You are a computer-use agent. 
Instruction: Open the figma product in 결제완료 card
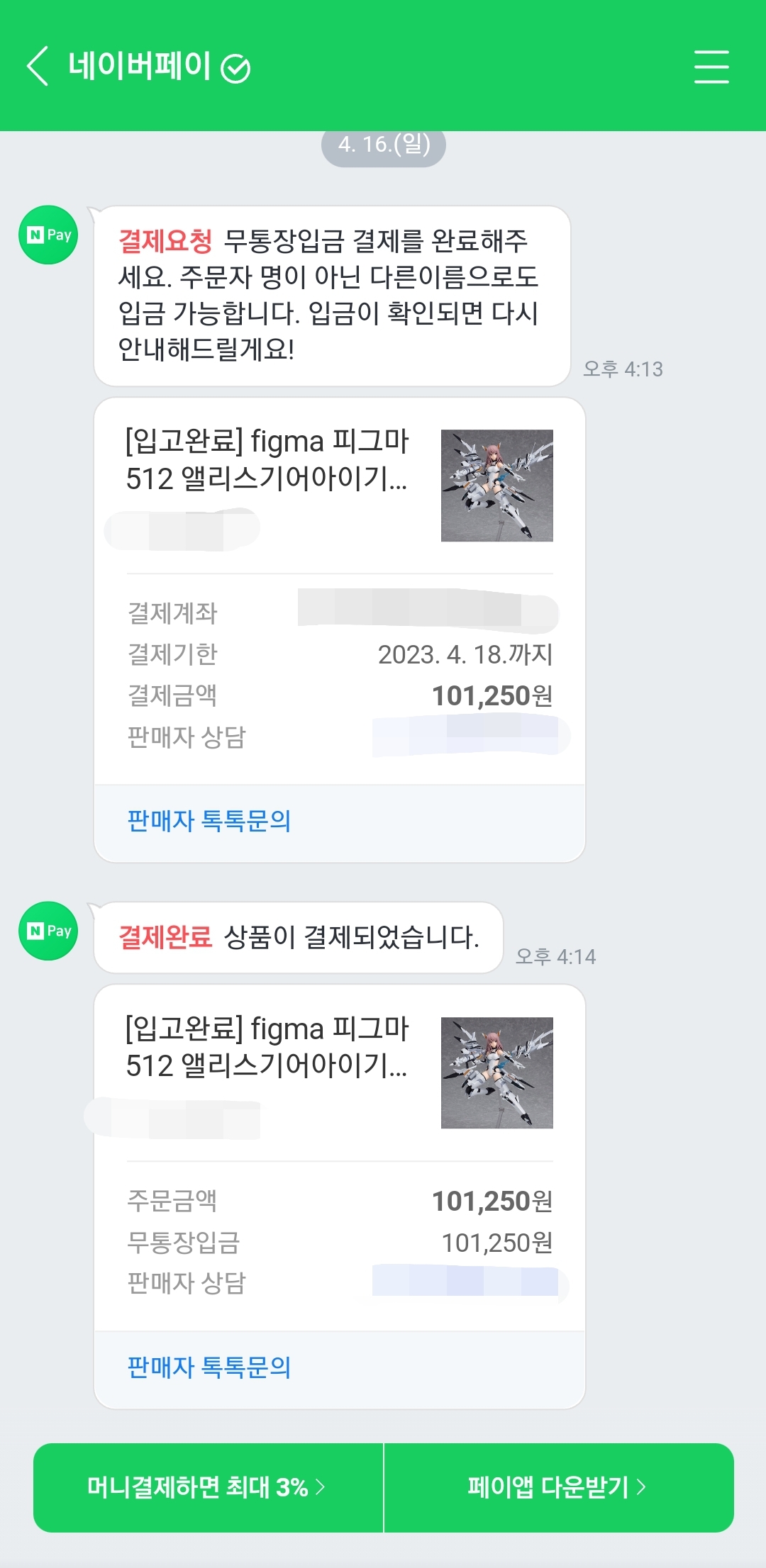pyautogui.click(x=267, y=1047)
